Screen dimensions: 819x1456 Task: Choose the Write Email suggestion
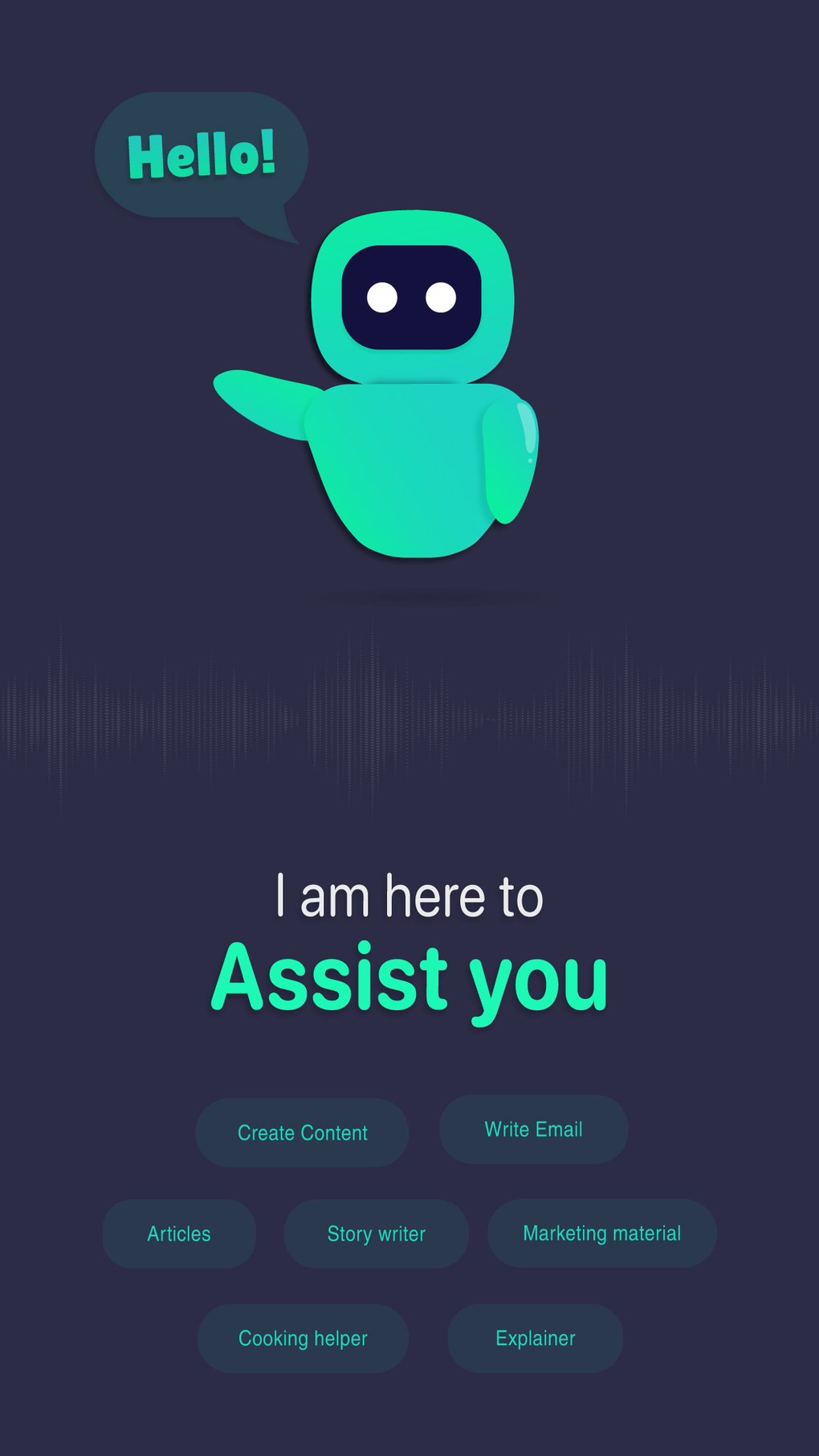[x=533, y=1129]
